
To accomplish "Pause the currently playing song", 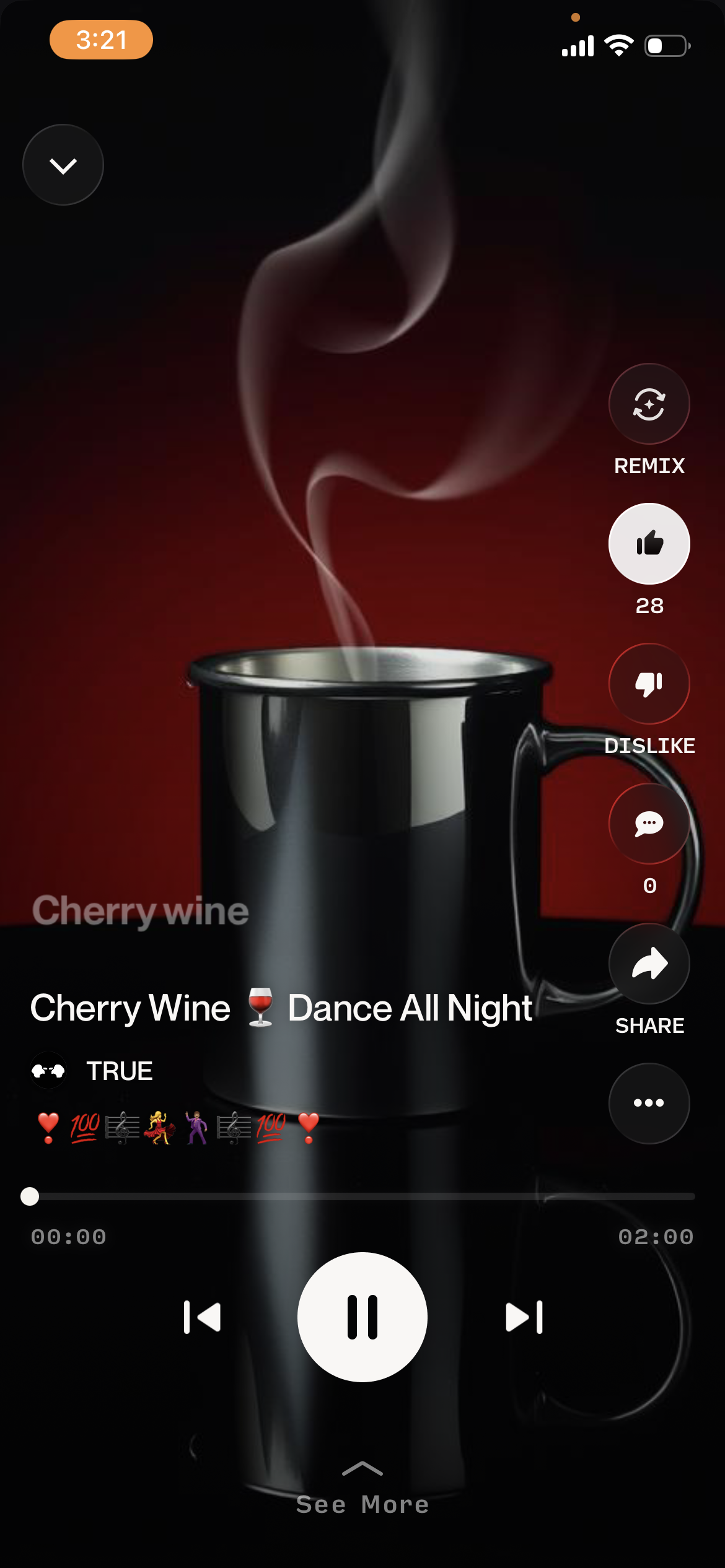I will click(x=362, y=1318).
